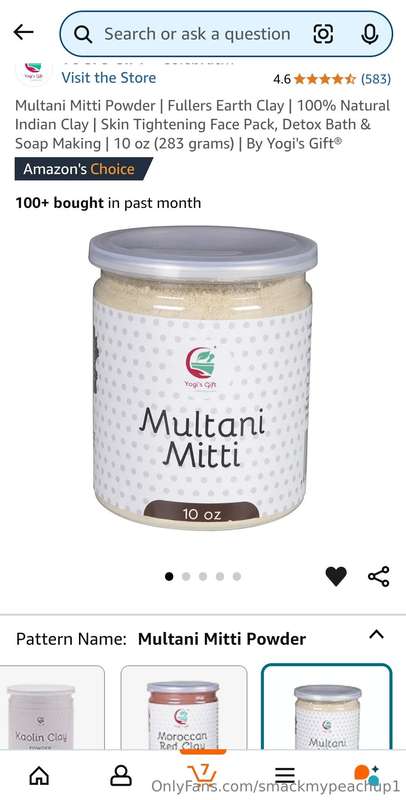The image size is (406, 800).
Task: Select the Kaolin Clay pattern option
Action: [x=52, y=707]
